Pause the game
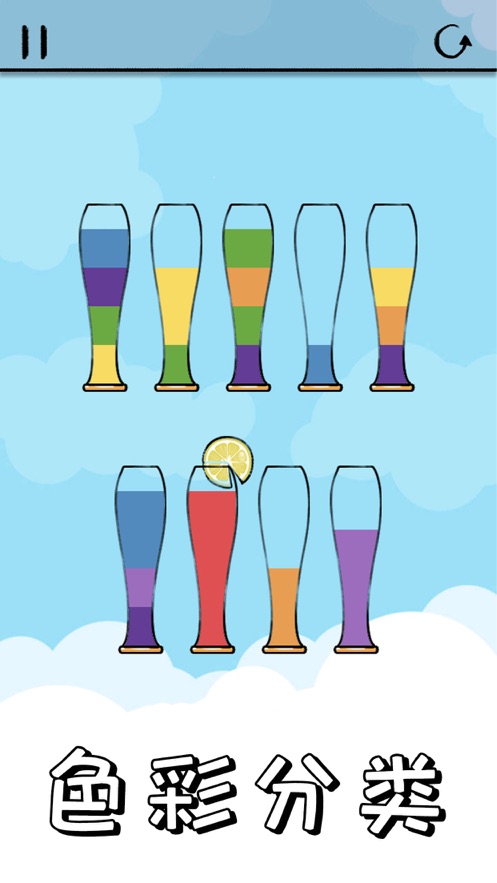The image size is (497, 883). click(x=34, y=42)
